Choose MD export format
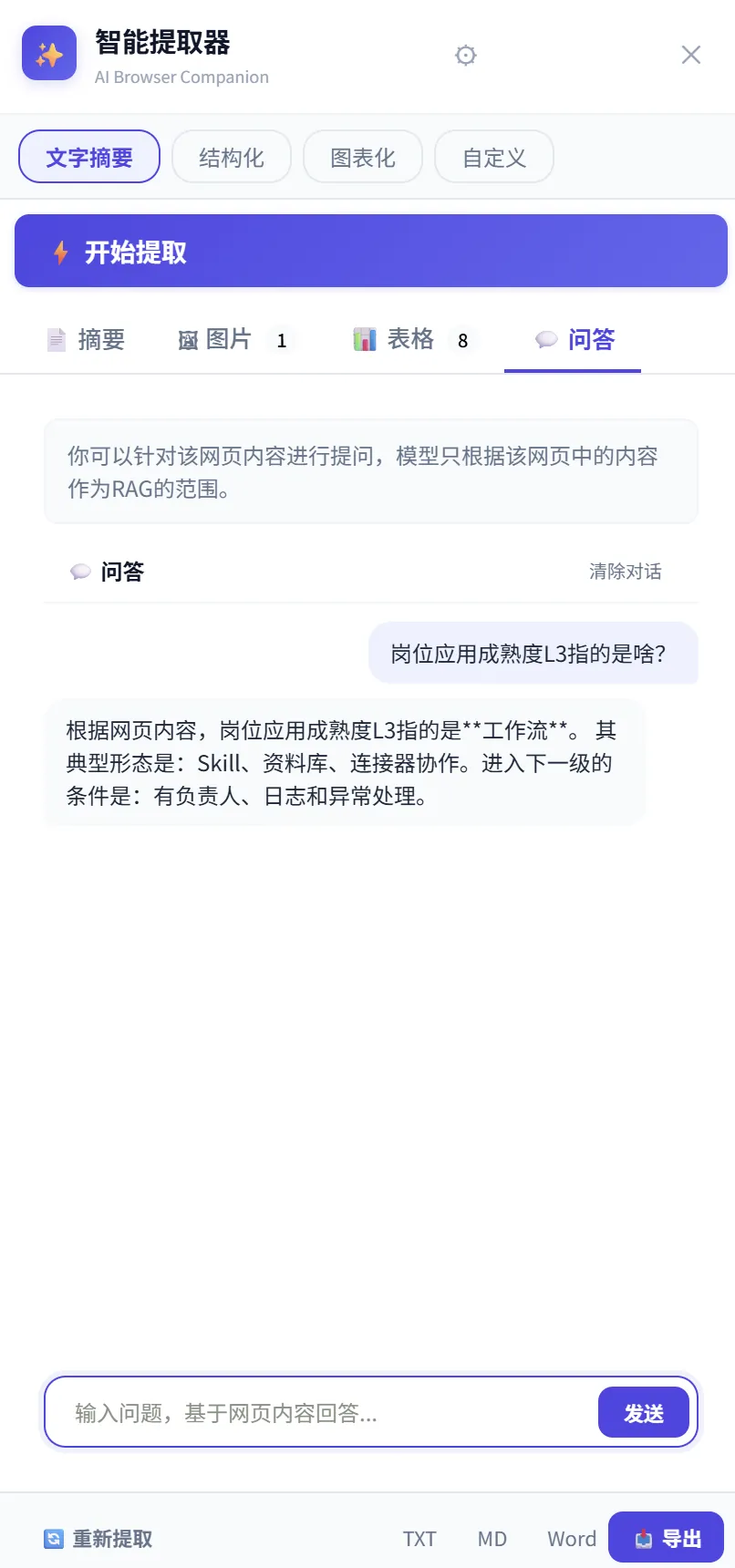The image size is (735, 1568). [492, 1539]
